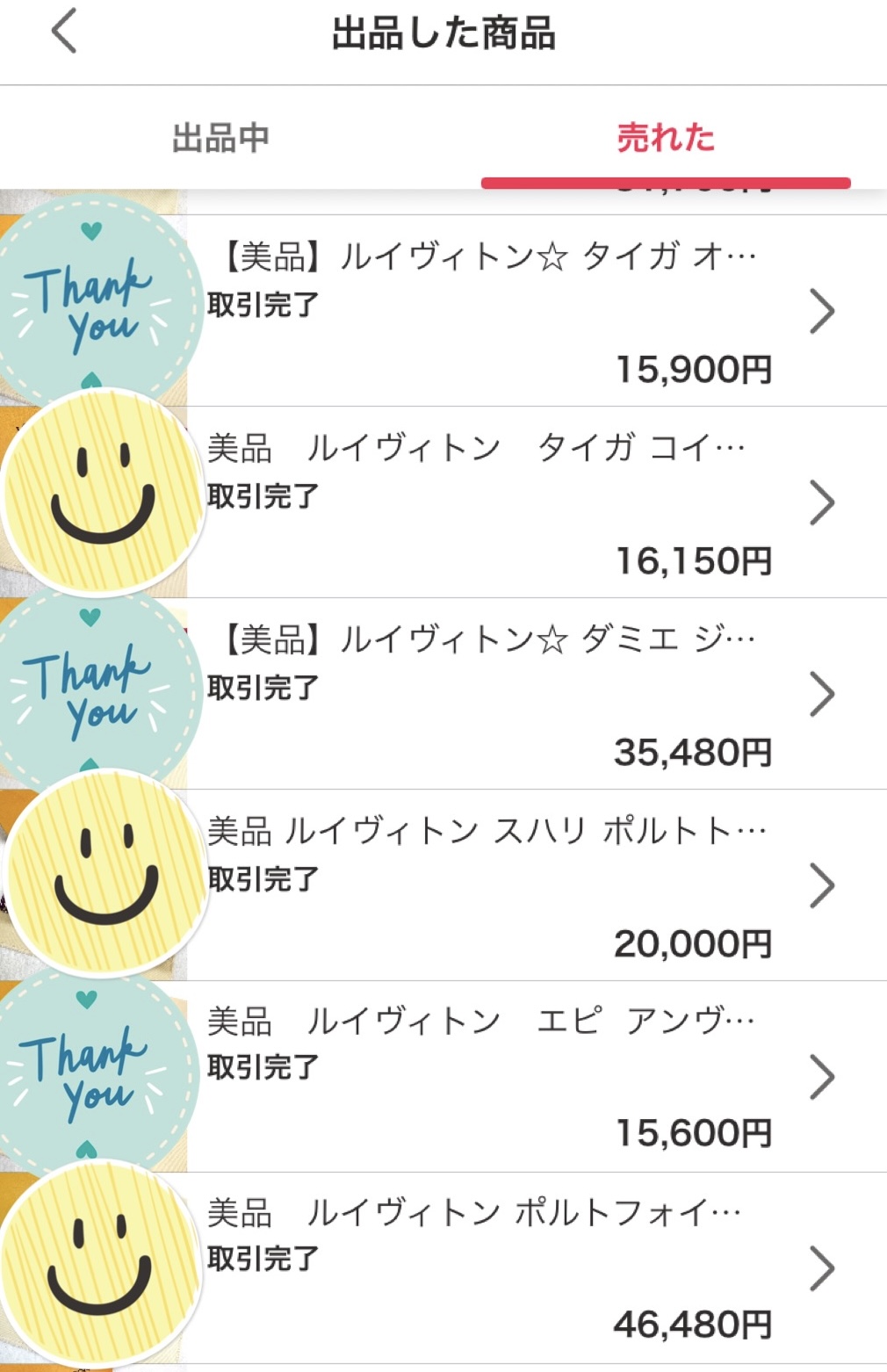The height and width of the screenshot is (1372, 887).
Task: Select the 売れた tab
Action: point(665,138)
